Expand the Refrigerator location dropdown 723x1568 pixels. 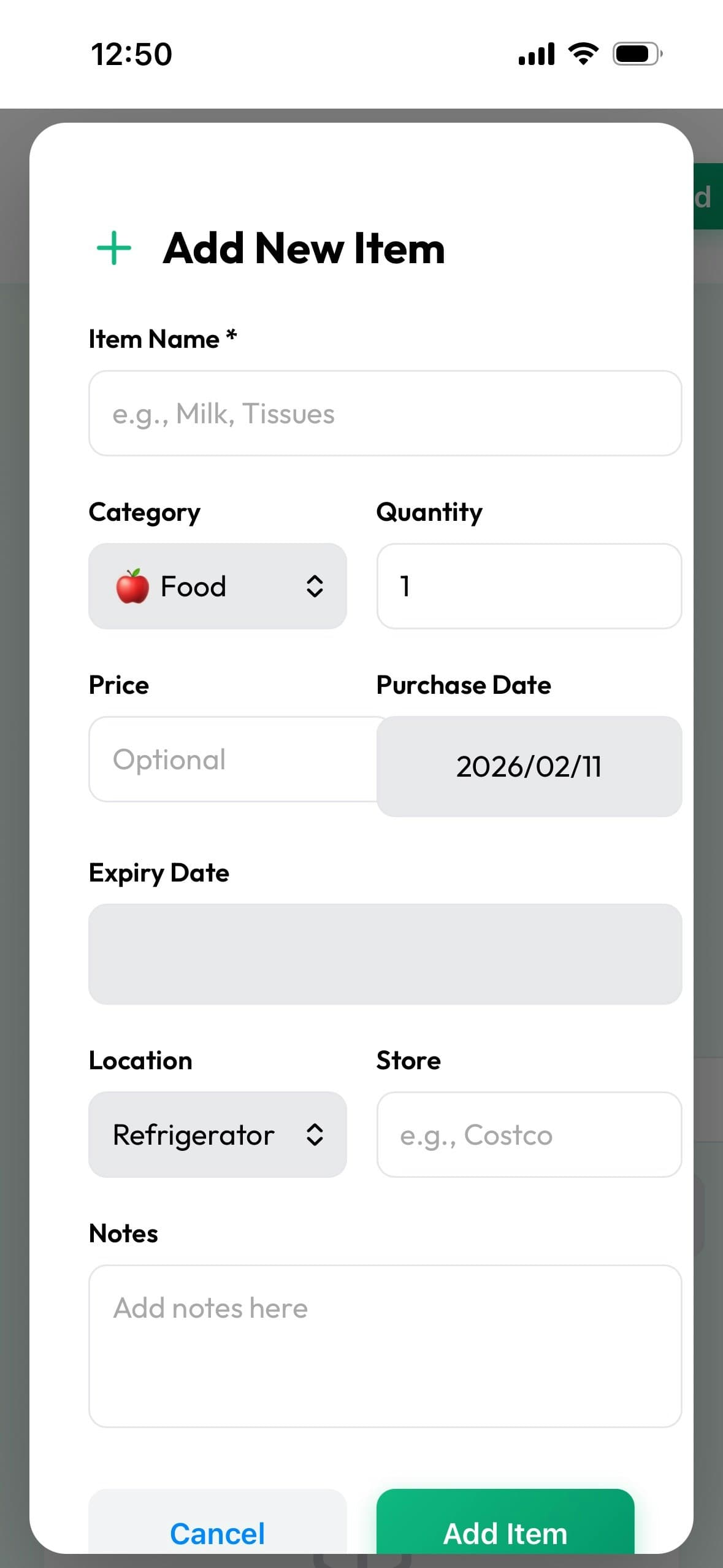(x=218, y=1134)
